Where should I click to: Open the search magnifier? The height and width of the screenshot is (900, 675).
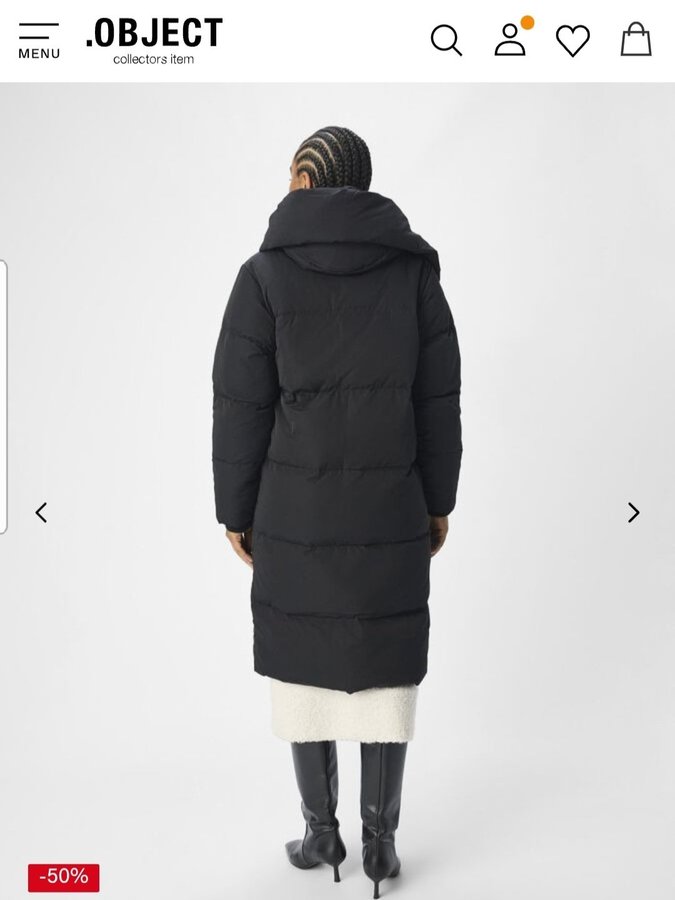[x=446, y=40]
